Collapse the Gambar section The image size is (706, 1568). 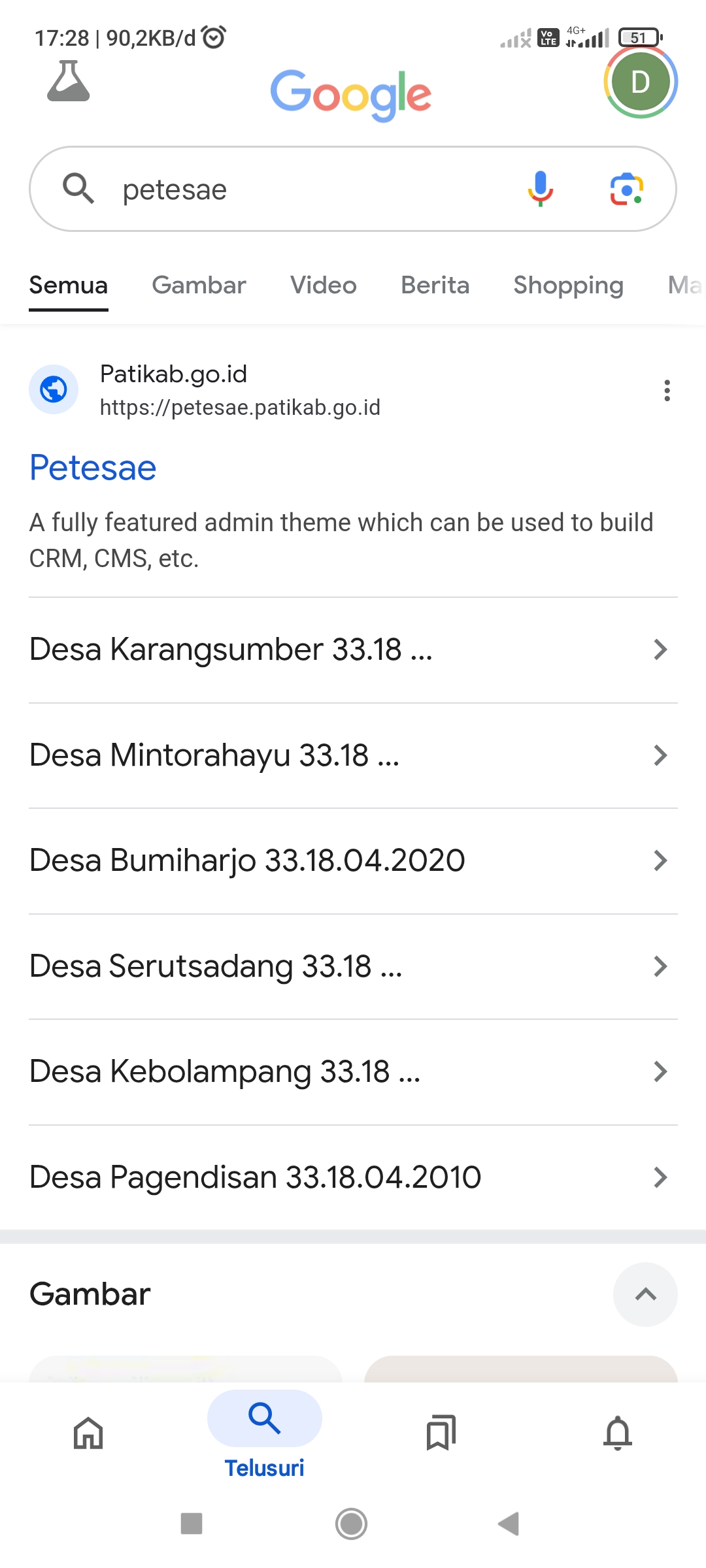(645, 1294)
